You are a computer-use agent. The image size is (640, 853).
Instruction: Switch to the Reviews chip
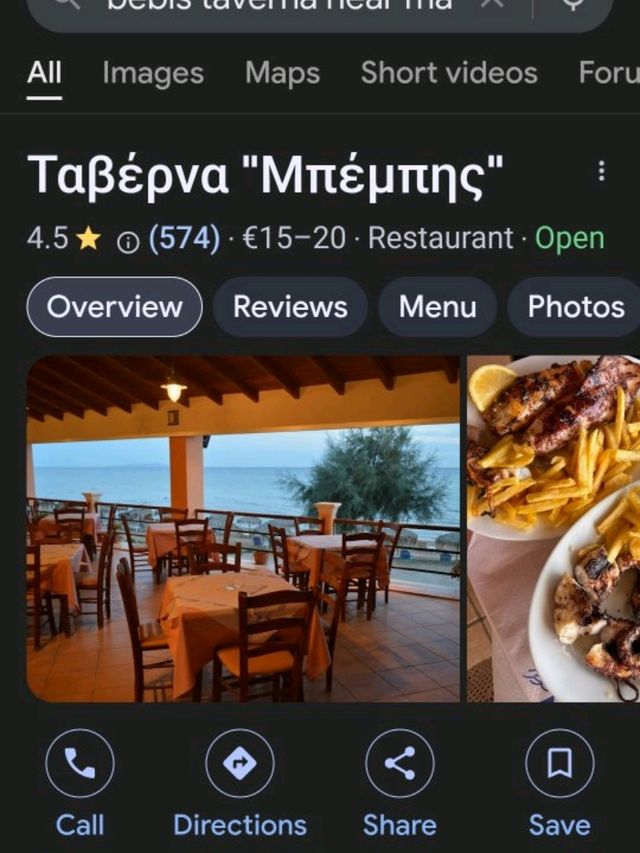[x=290, y=307]
